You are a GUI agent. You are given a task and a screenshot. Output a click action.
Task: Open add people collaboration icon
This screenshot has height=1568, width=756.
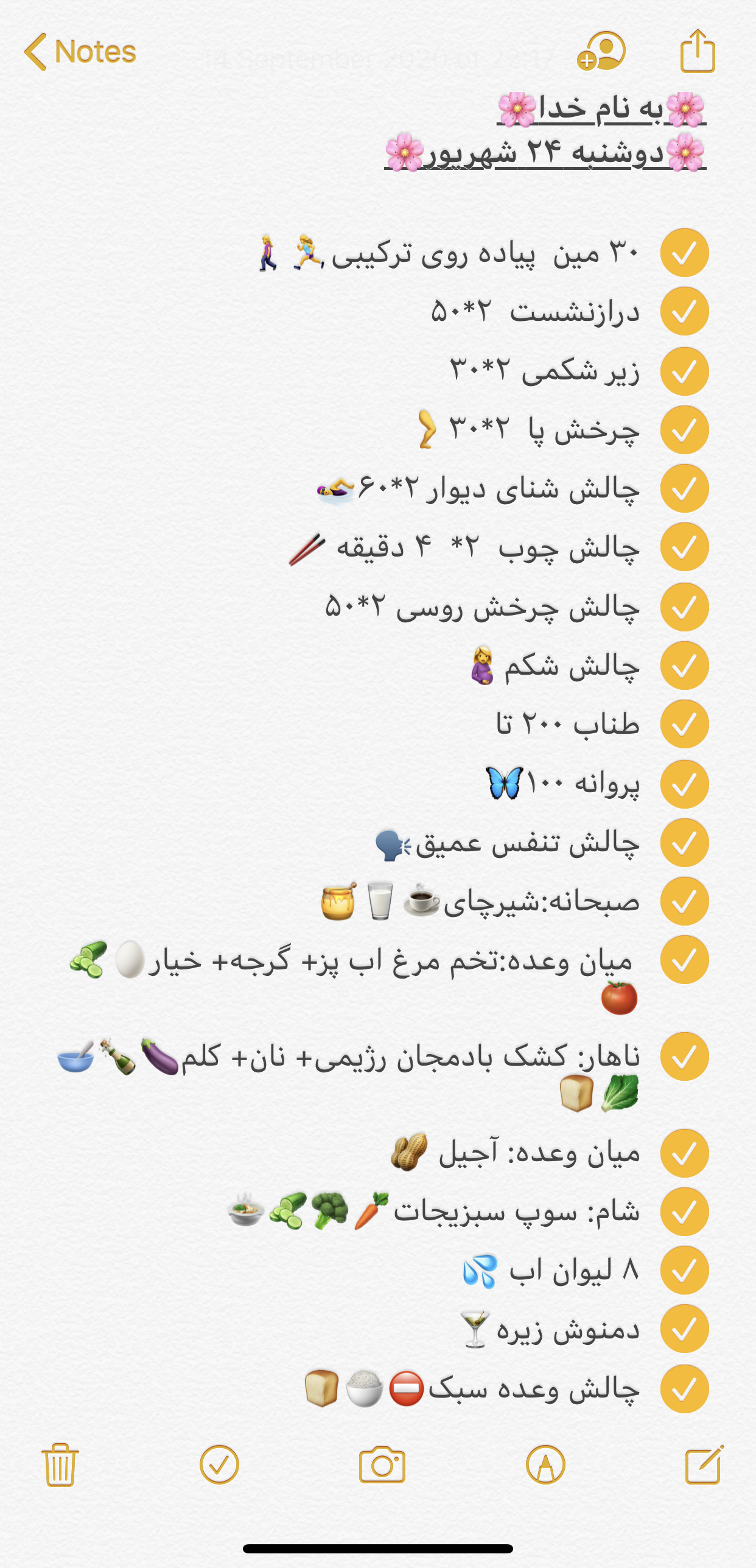[x=601, y=51]
